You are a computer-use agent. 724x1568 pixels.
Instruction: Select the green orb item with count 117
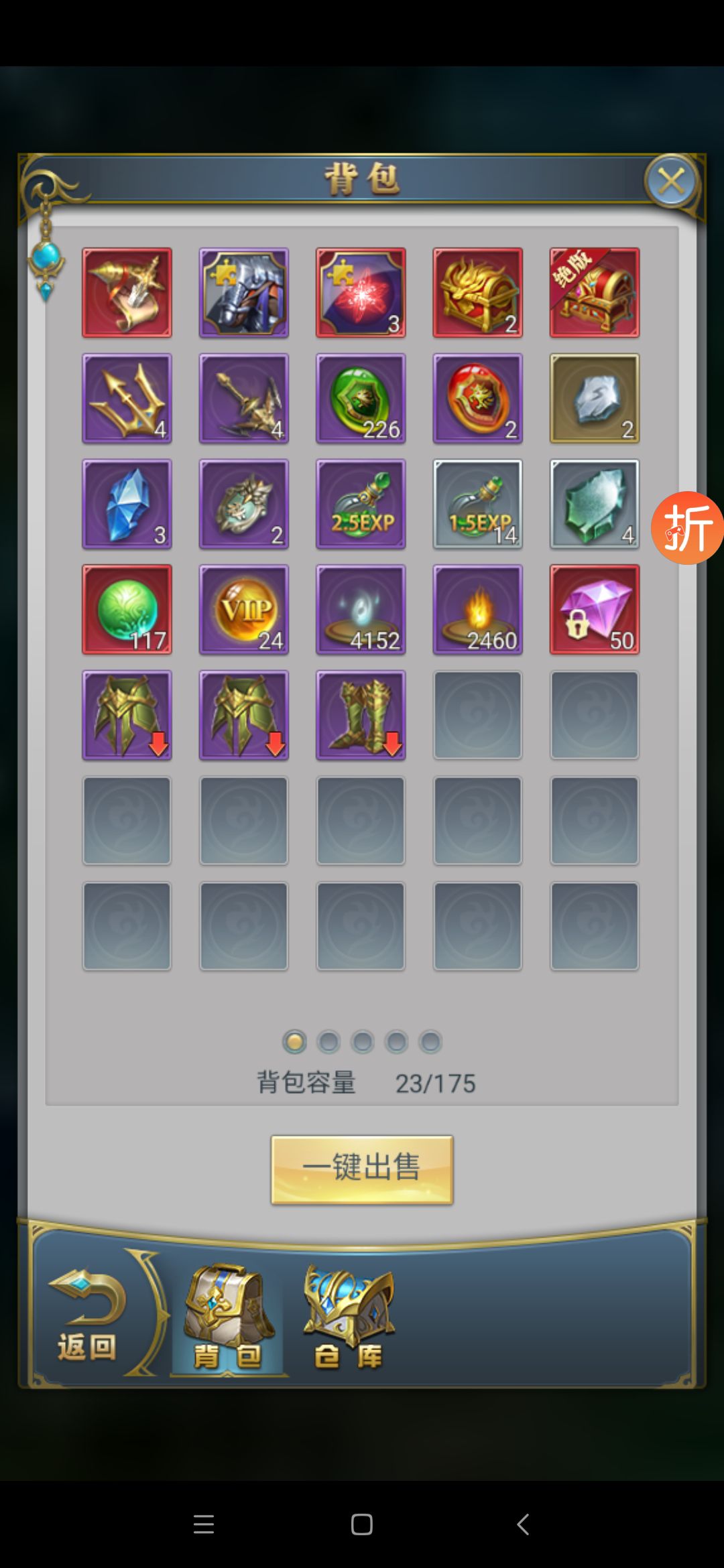click(127, 610)
